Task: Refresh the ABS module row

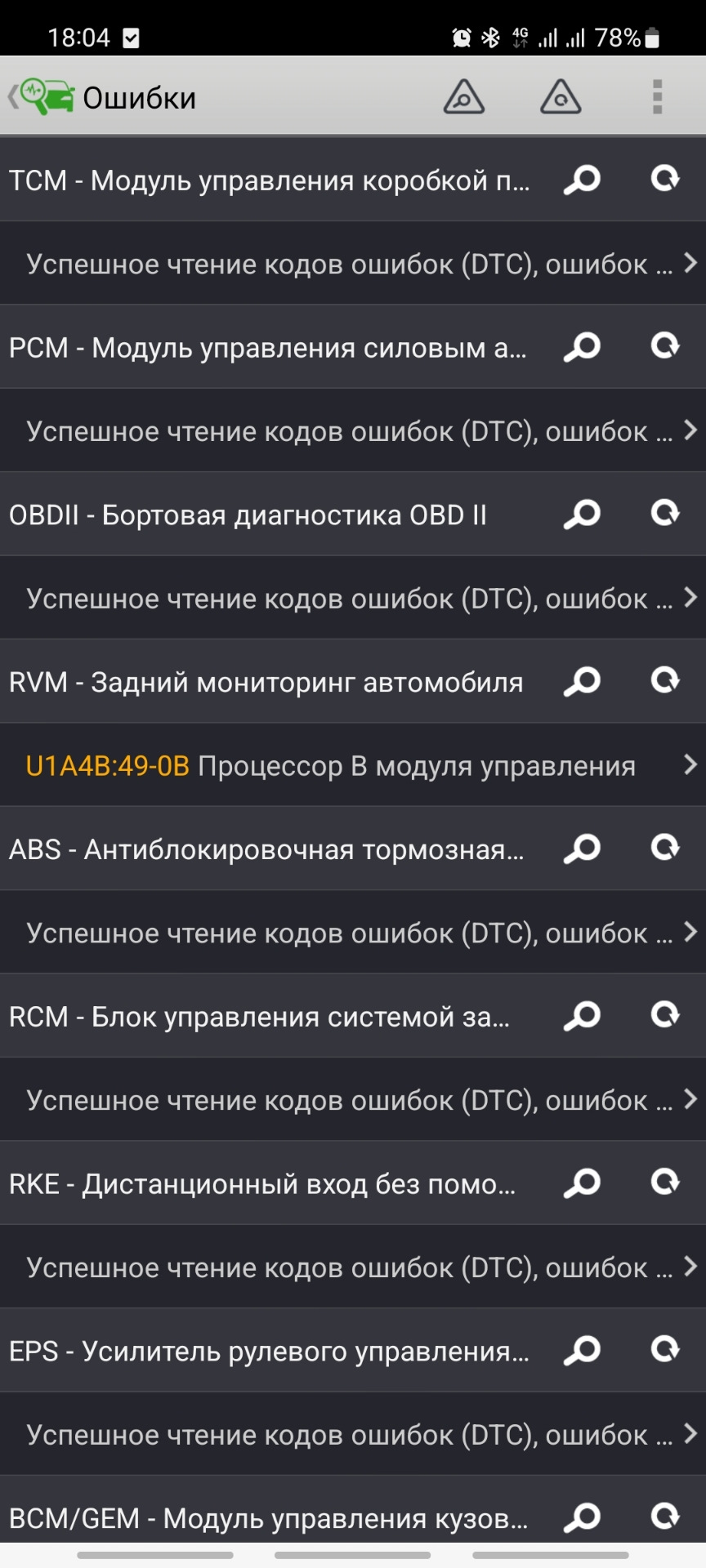Action: click(665, 848)
